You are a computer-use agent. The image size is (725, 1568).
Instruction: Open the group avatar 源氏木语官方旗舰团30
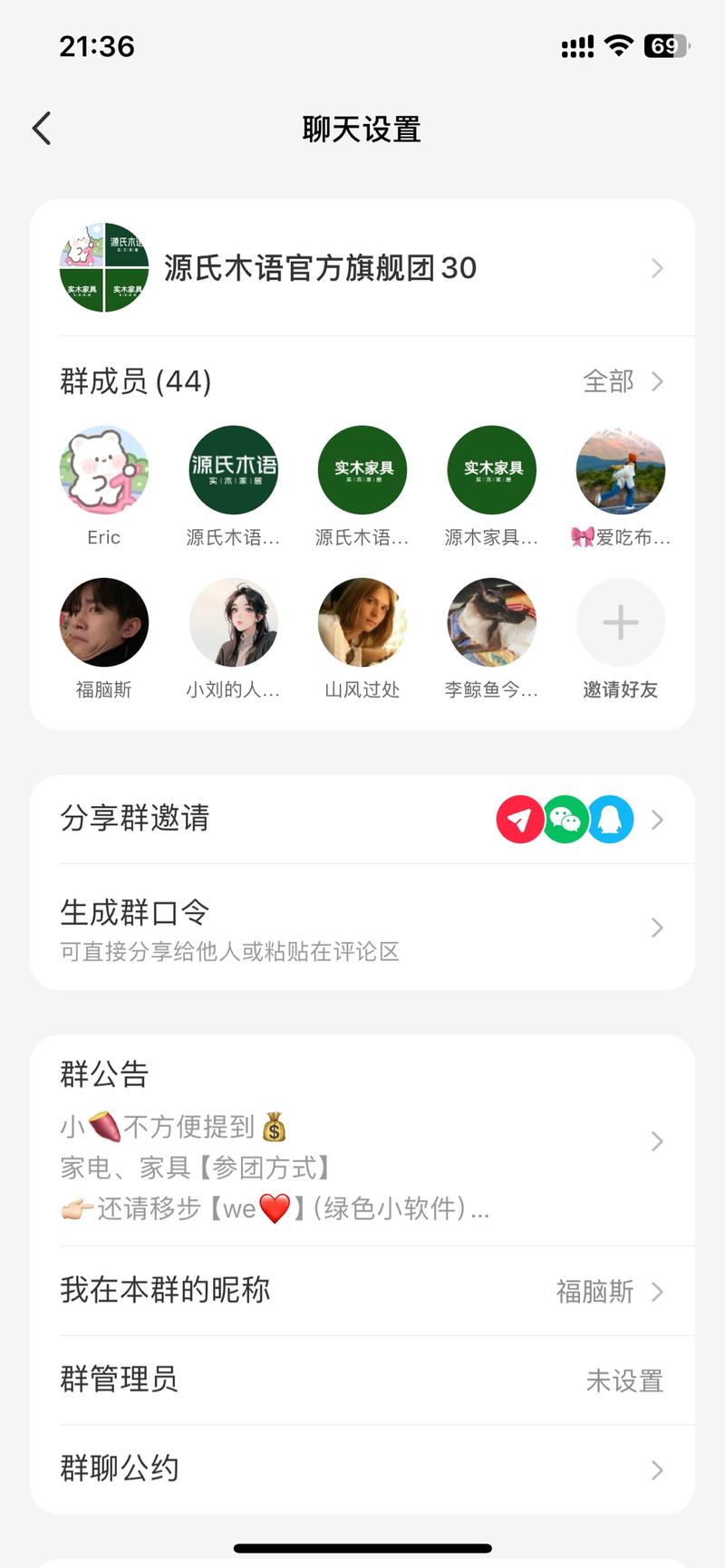click(103, 267)
